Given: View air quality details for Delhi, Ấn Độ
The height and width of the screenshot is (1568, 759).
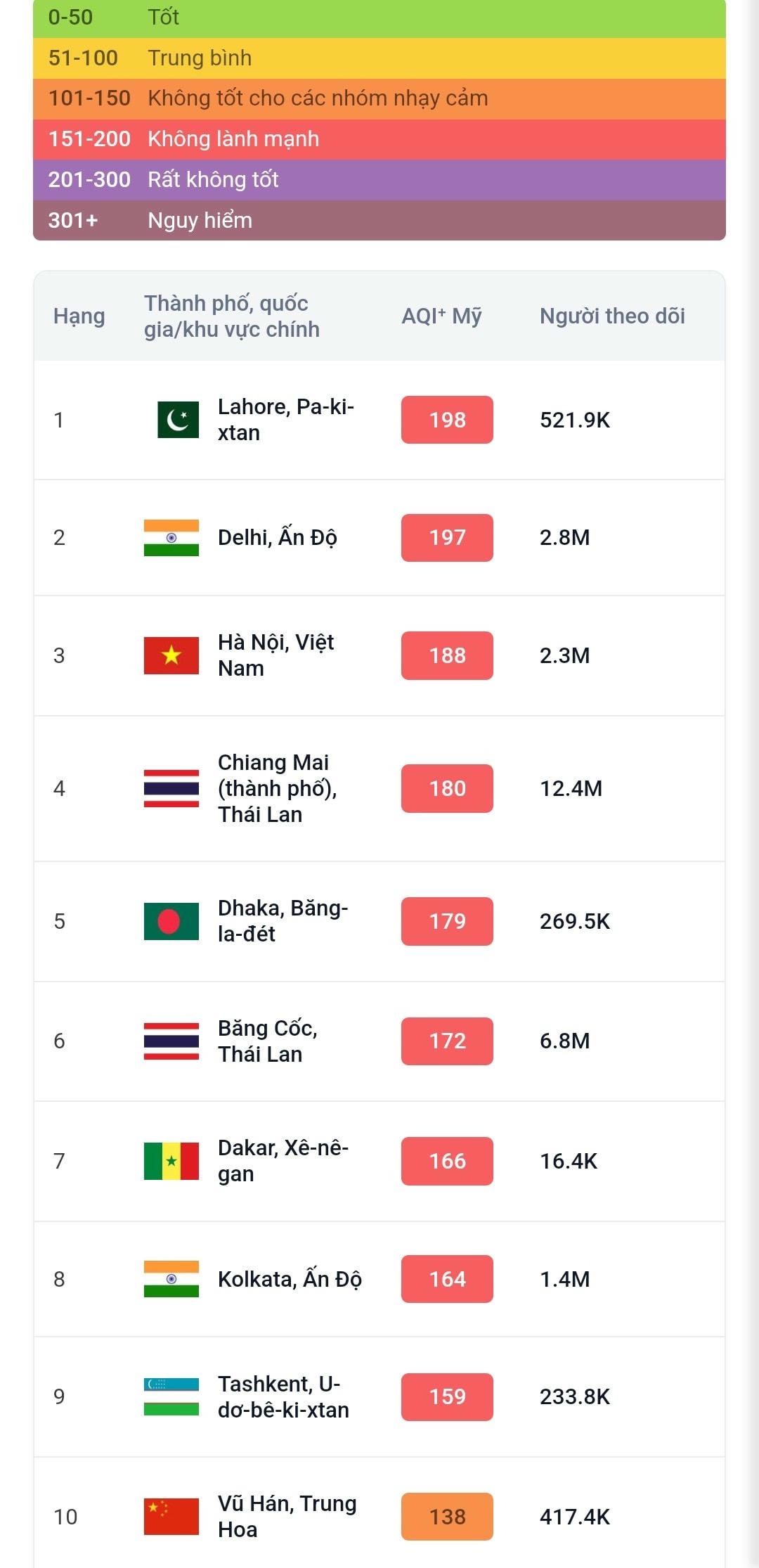Looking at the screenshot, I should 277,538.
